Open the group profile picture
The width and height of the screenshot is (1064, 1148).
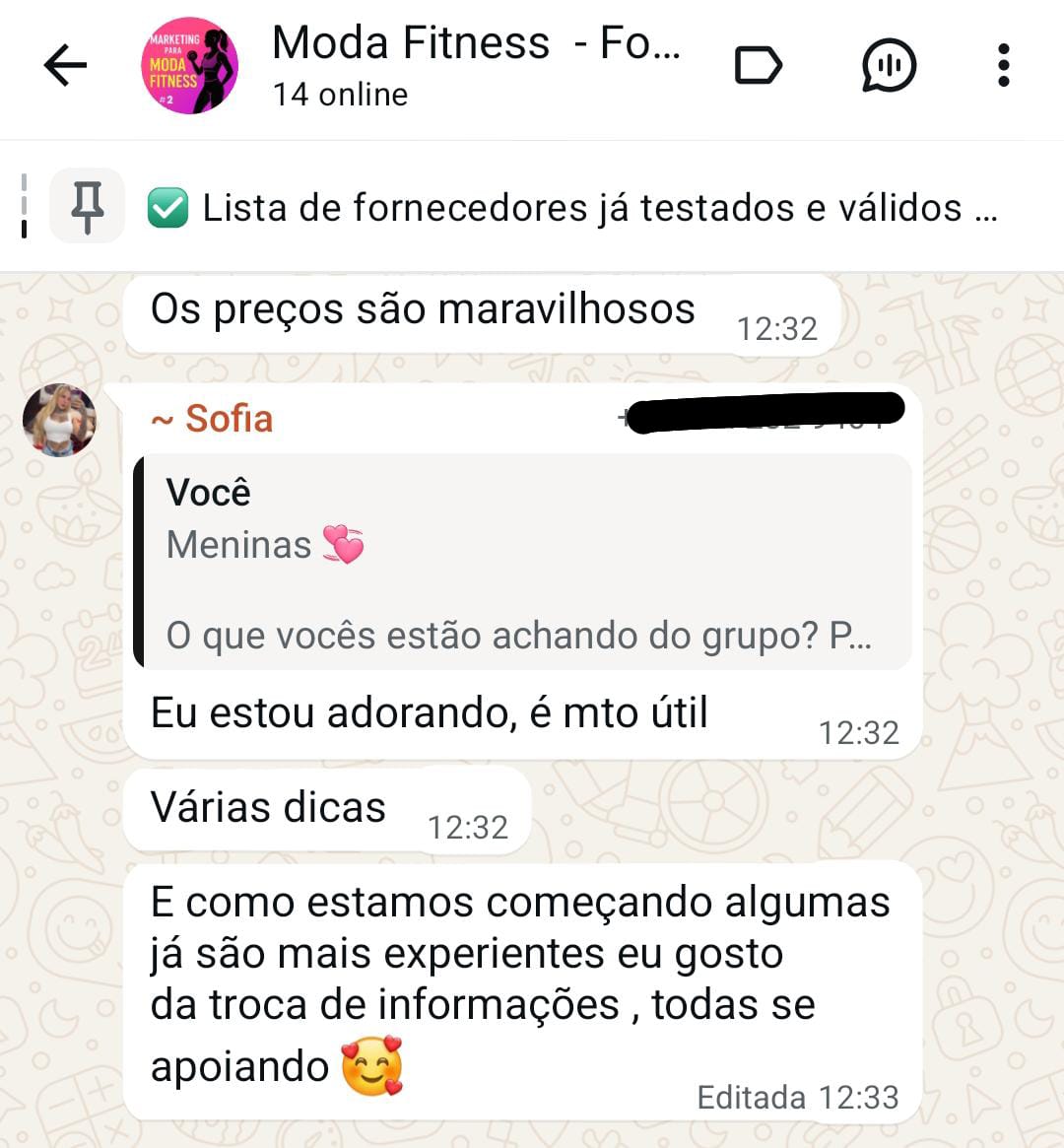click(188, 65)
